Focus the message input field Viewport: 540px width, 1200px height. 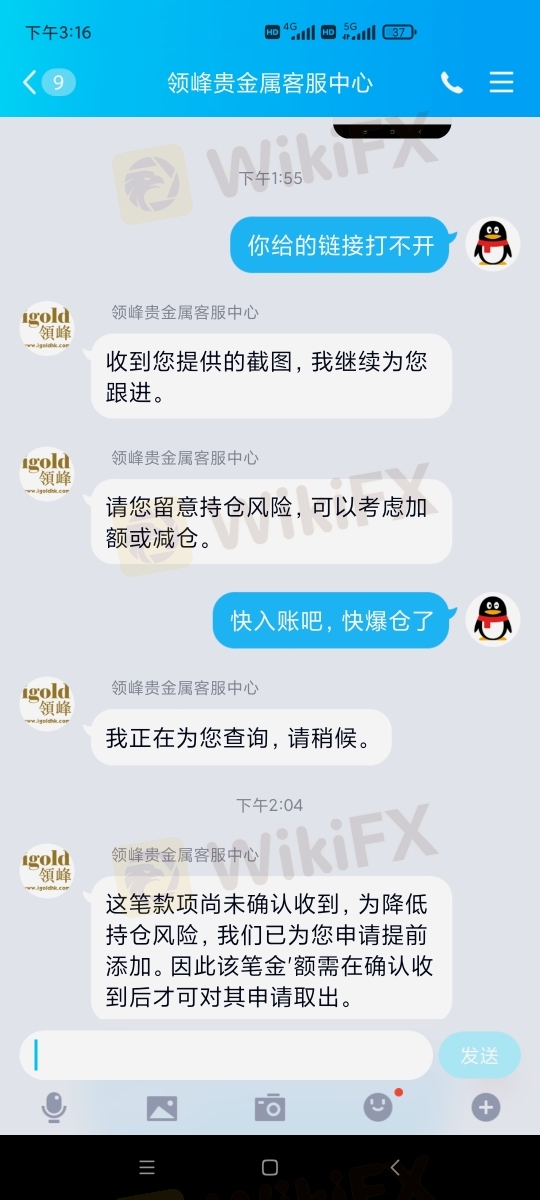click(226, 1055)
